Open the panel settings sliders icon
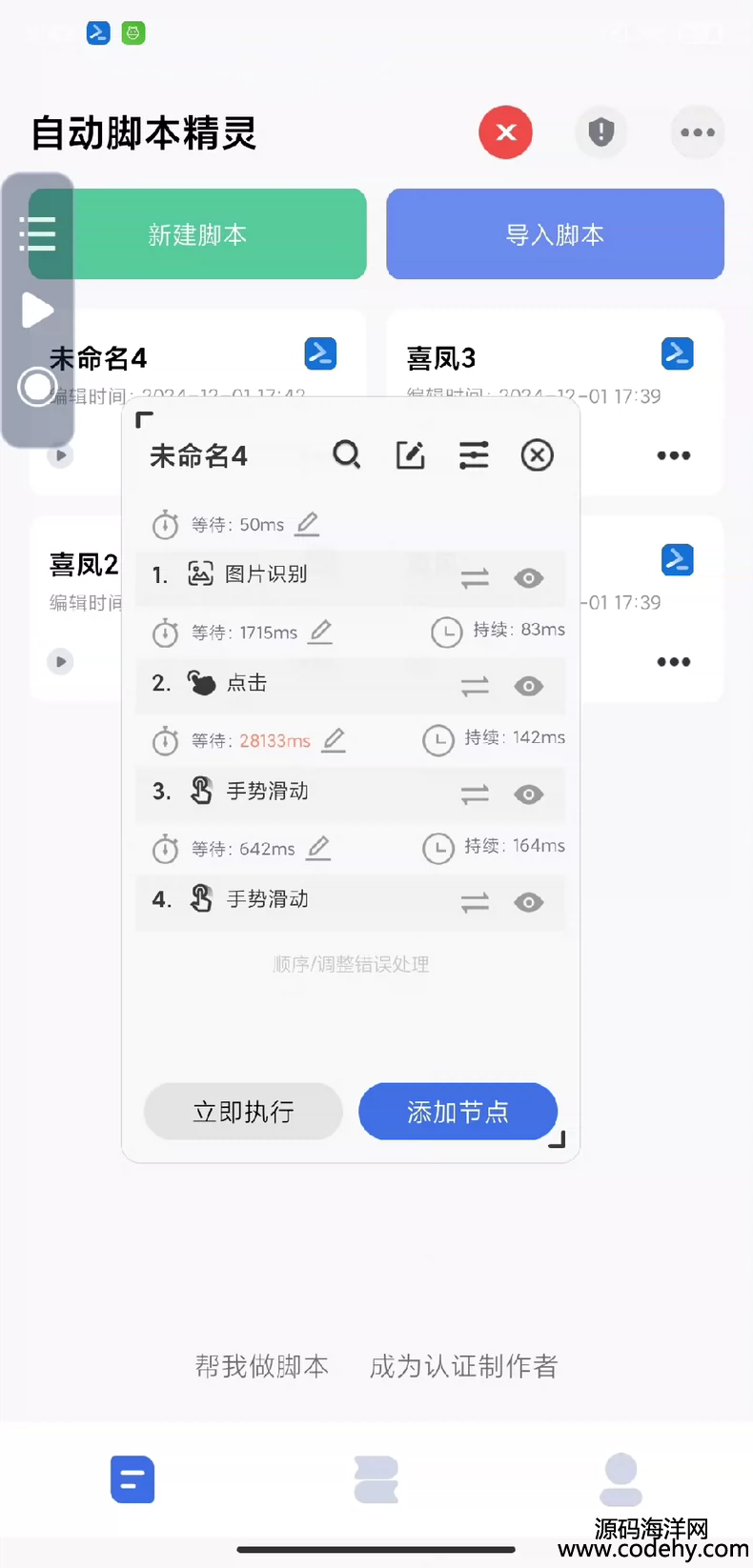The width and height of the screenshot is (753, 1568). coord(474,455)
